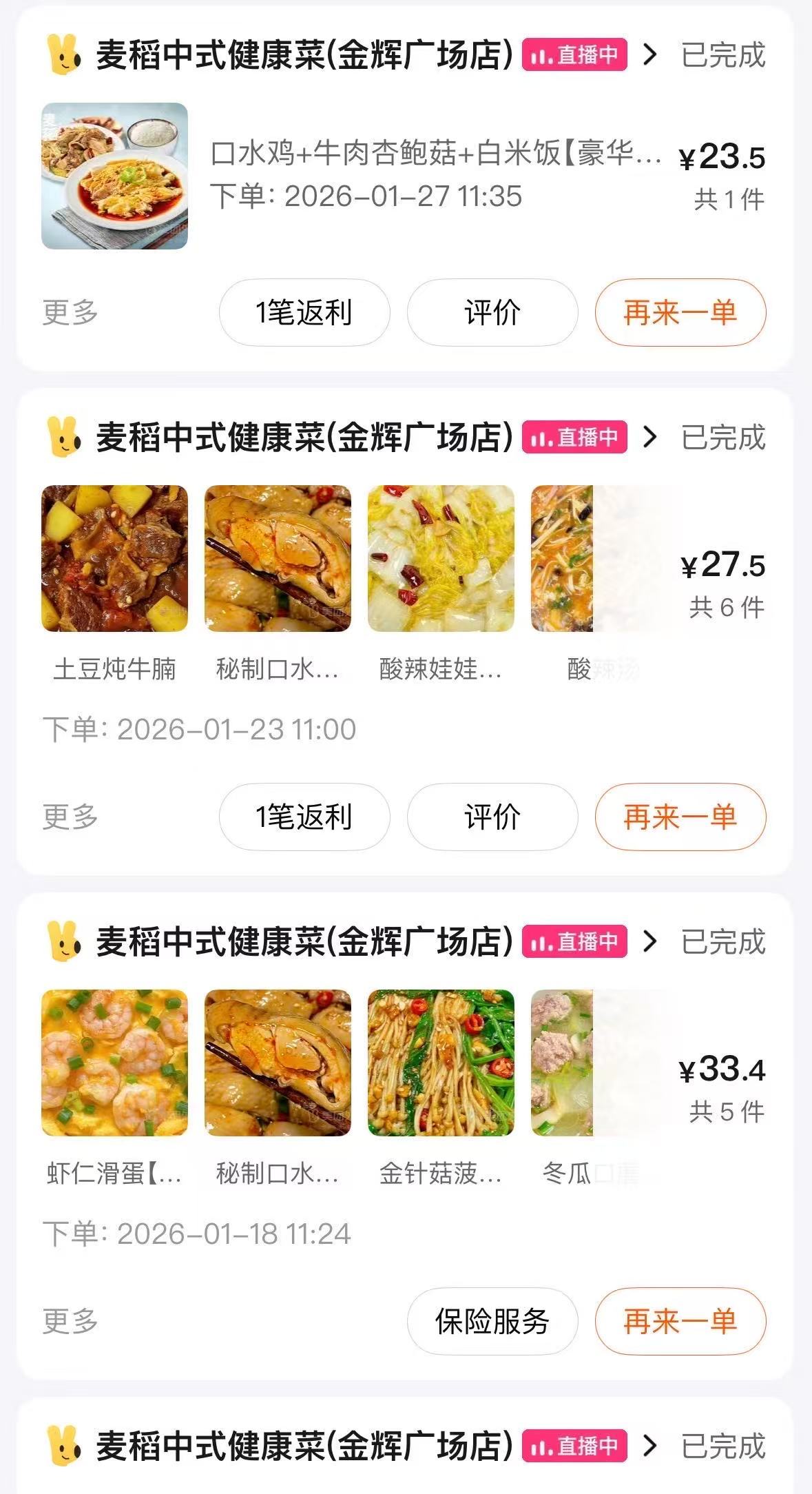Click 1笔返利 on the first order
Screen dimensions: 812x1494
[x=305, y=312]
